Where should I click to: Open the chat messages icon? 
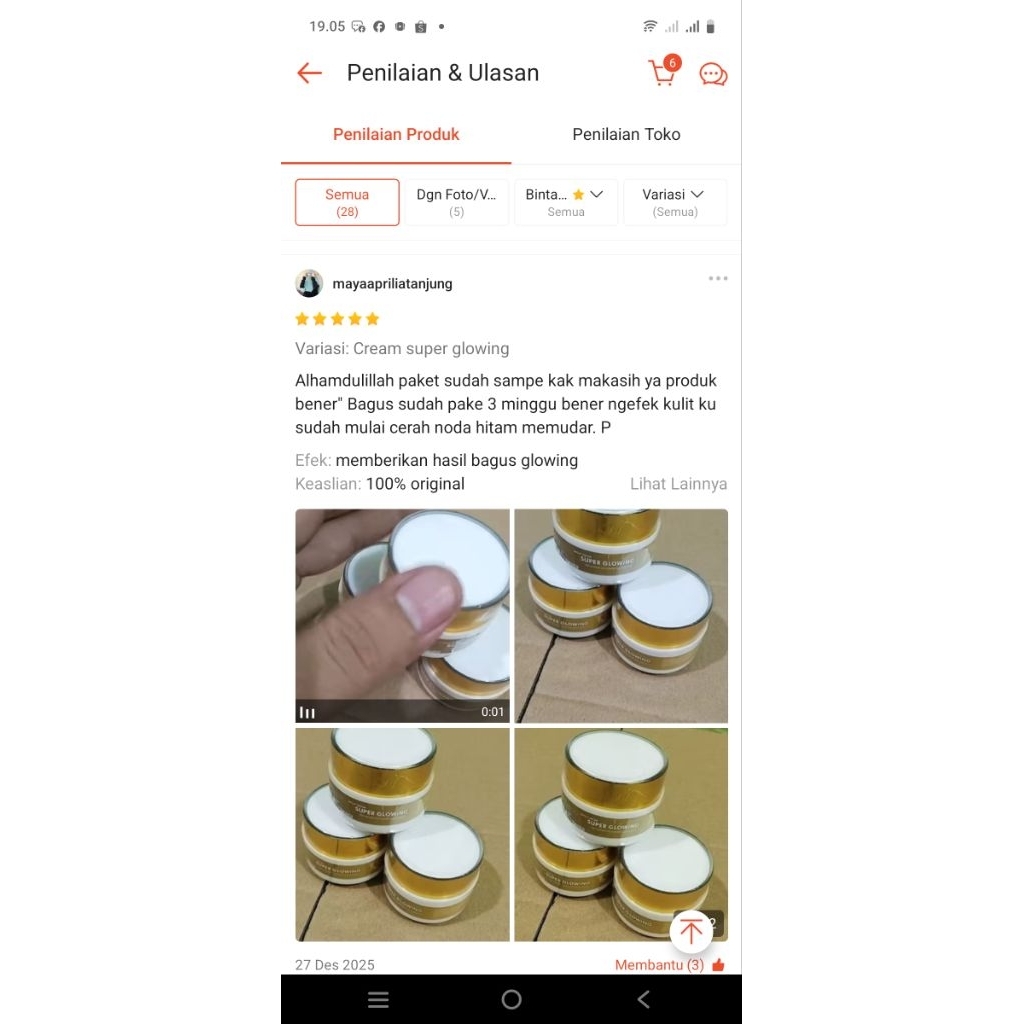tap(713, 74)
